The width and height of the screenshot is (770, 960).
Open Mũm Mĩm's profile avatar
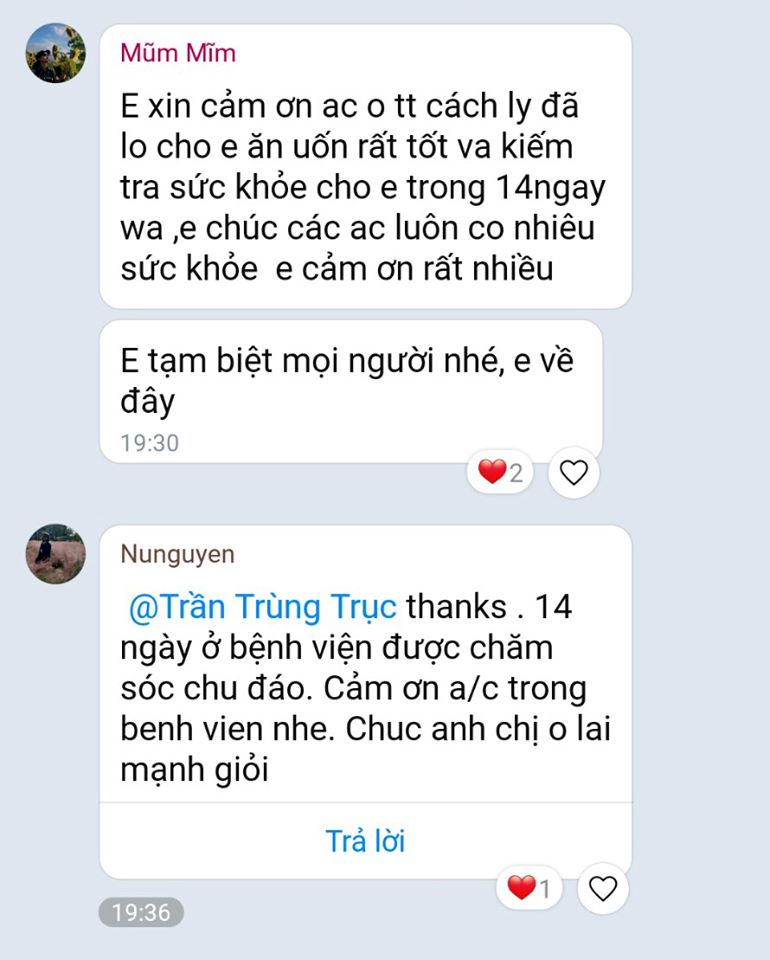(55, 53)
